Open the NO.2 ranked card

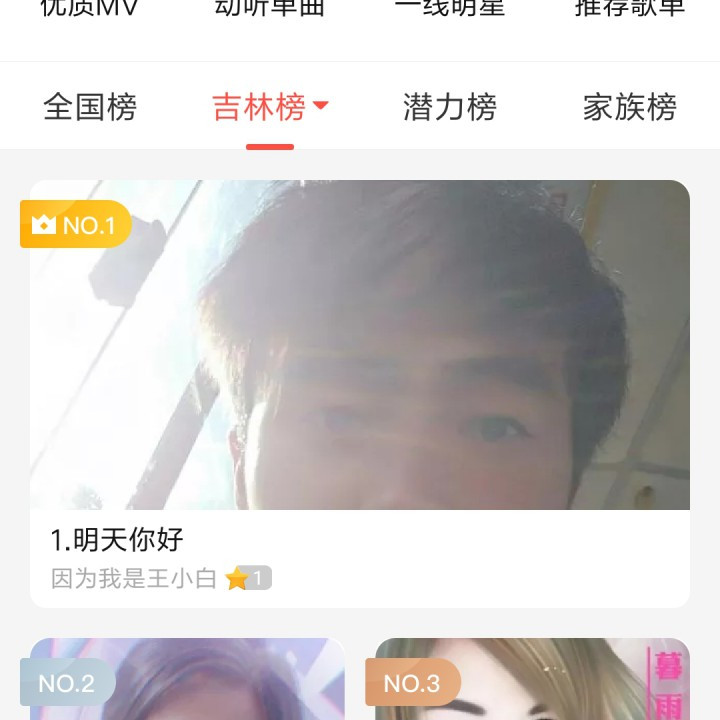pyautogui.click(x=187, y=680)
